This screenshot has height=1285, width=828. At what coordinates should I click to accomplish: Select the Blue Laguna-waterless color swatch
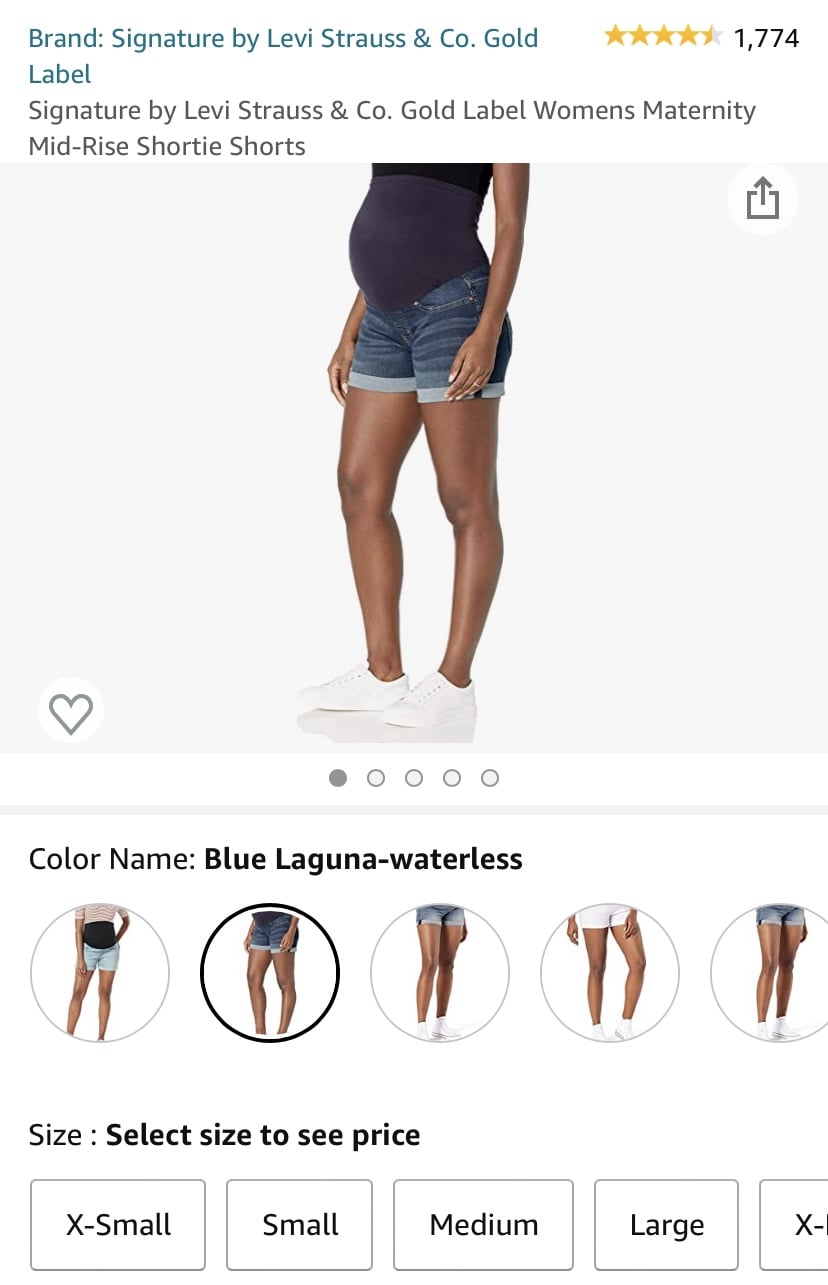(270, 972)
